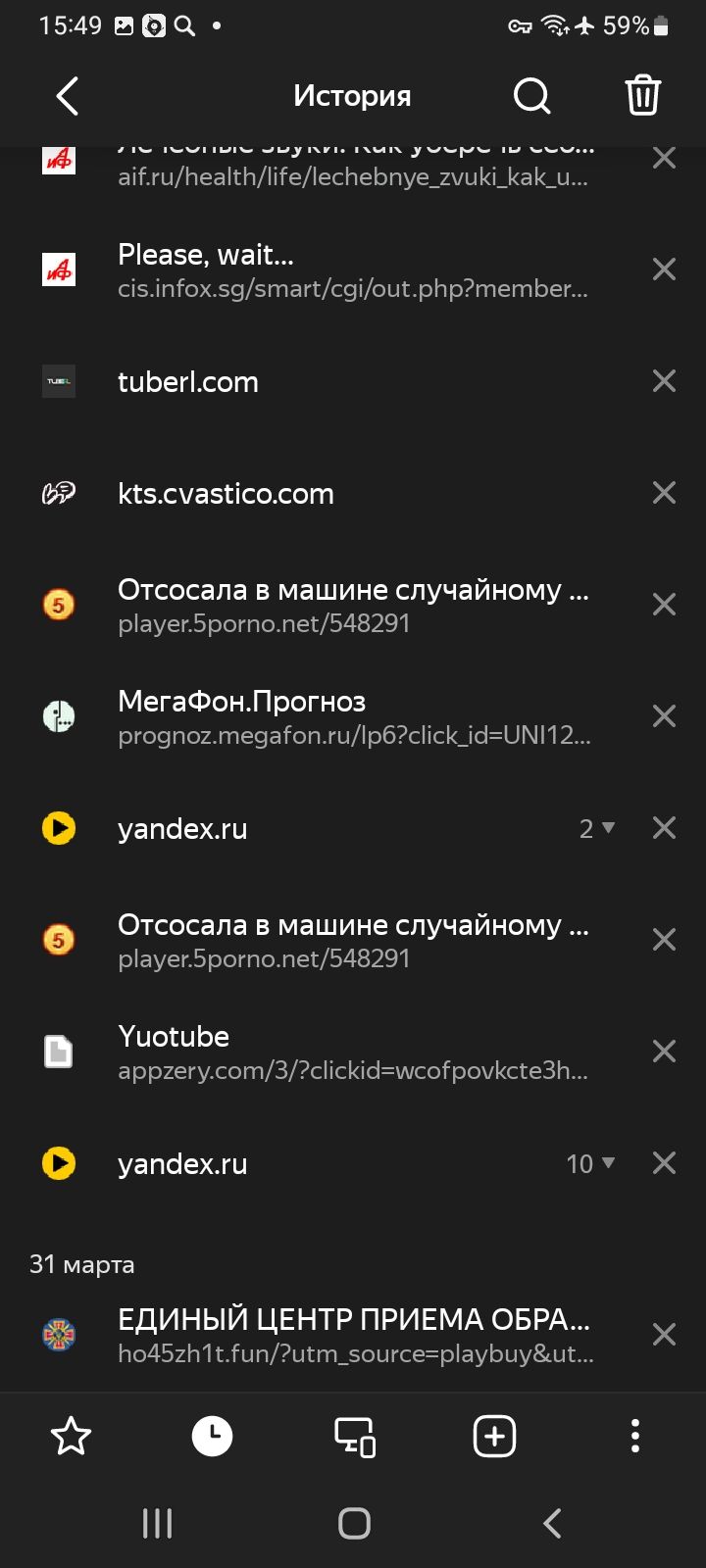706x1568 pixels.
Task: Remove the kts.cvastico.com entry
Action: pyautogui.click(x=664, y=493)
